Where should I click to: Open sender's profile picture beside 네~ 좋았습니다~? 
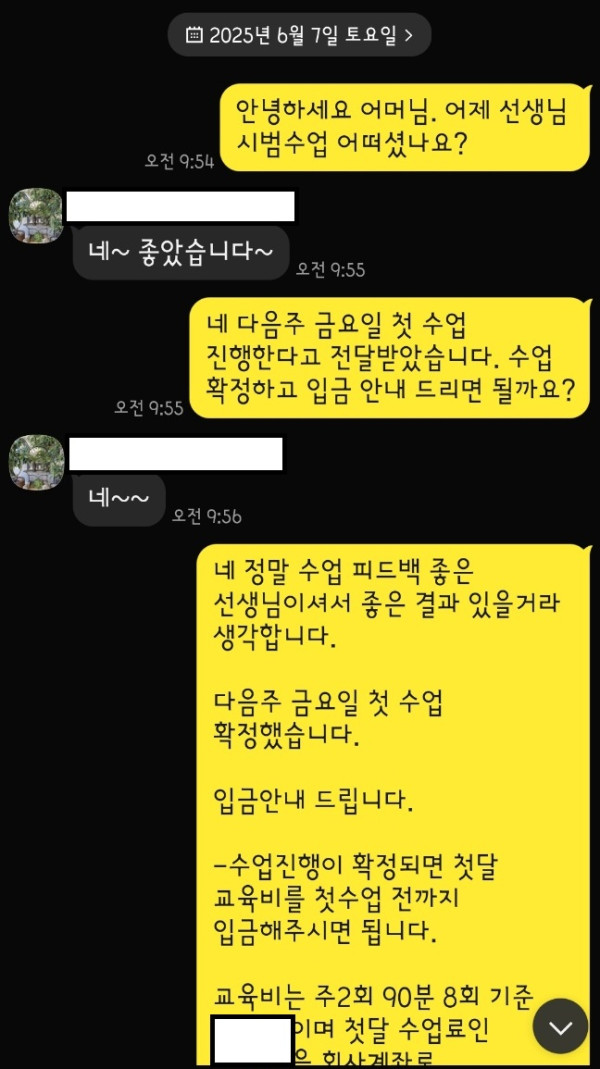37,214
